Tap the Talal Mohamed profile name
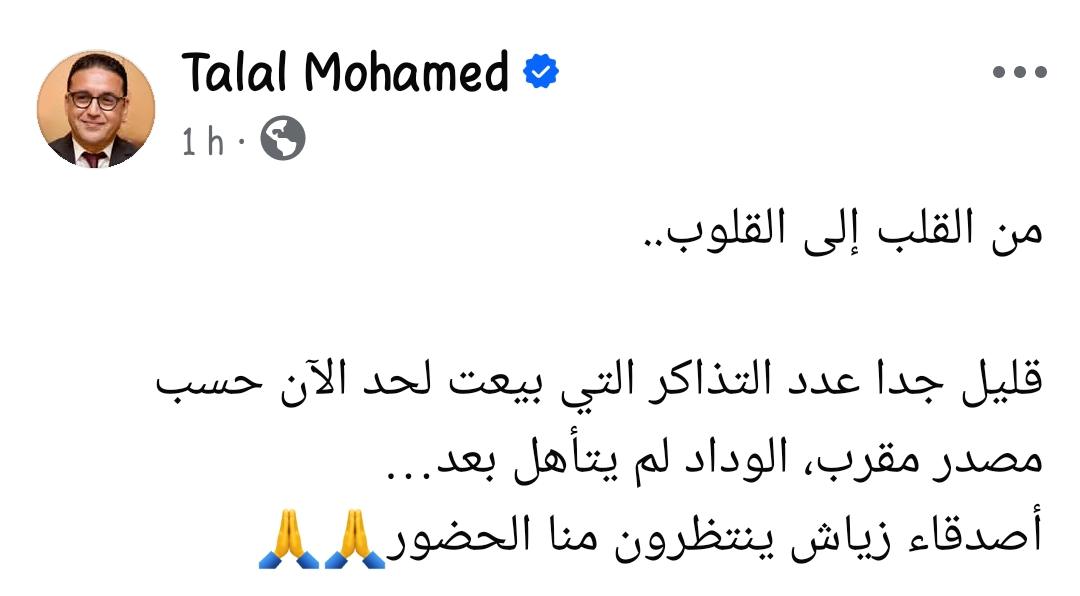Image resolution: width=1080 pixels, height=596 pixels. (x=345, y=73)
